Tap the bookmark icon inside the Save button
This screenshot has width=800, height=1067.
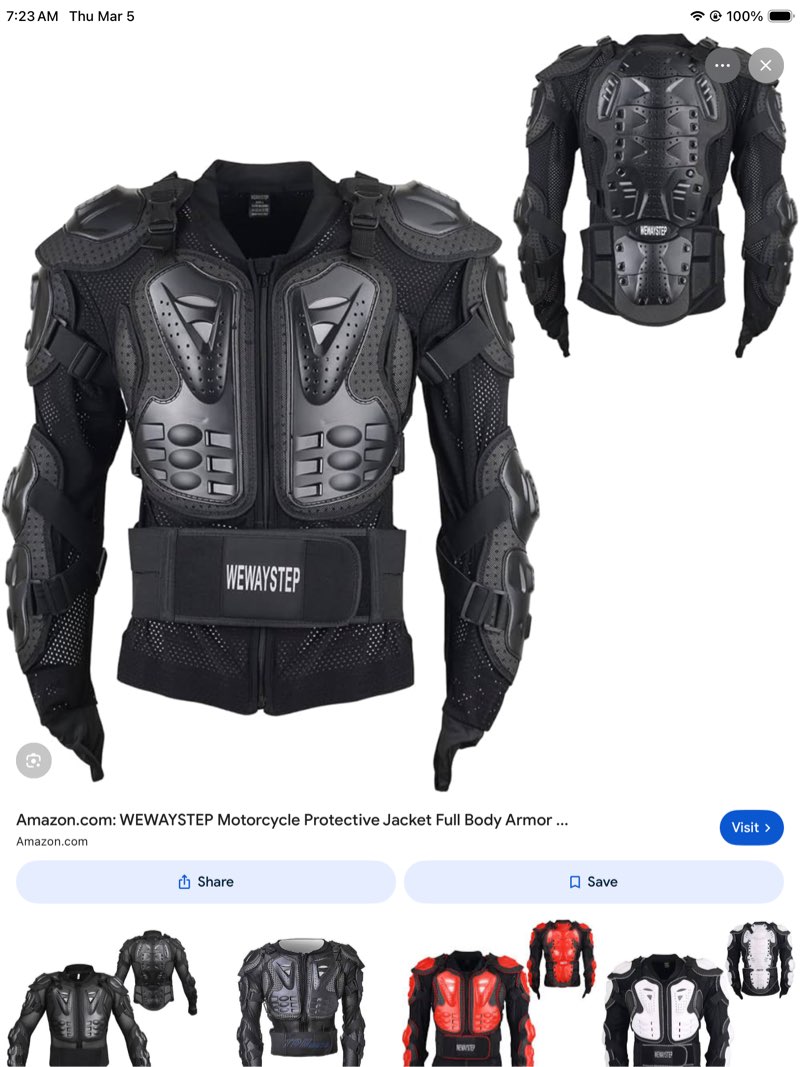click(575, 881)
